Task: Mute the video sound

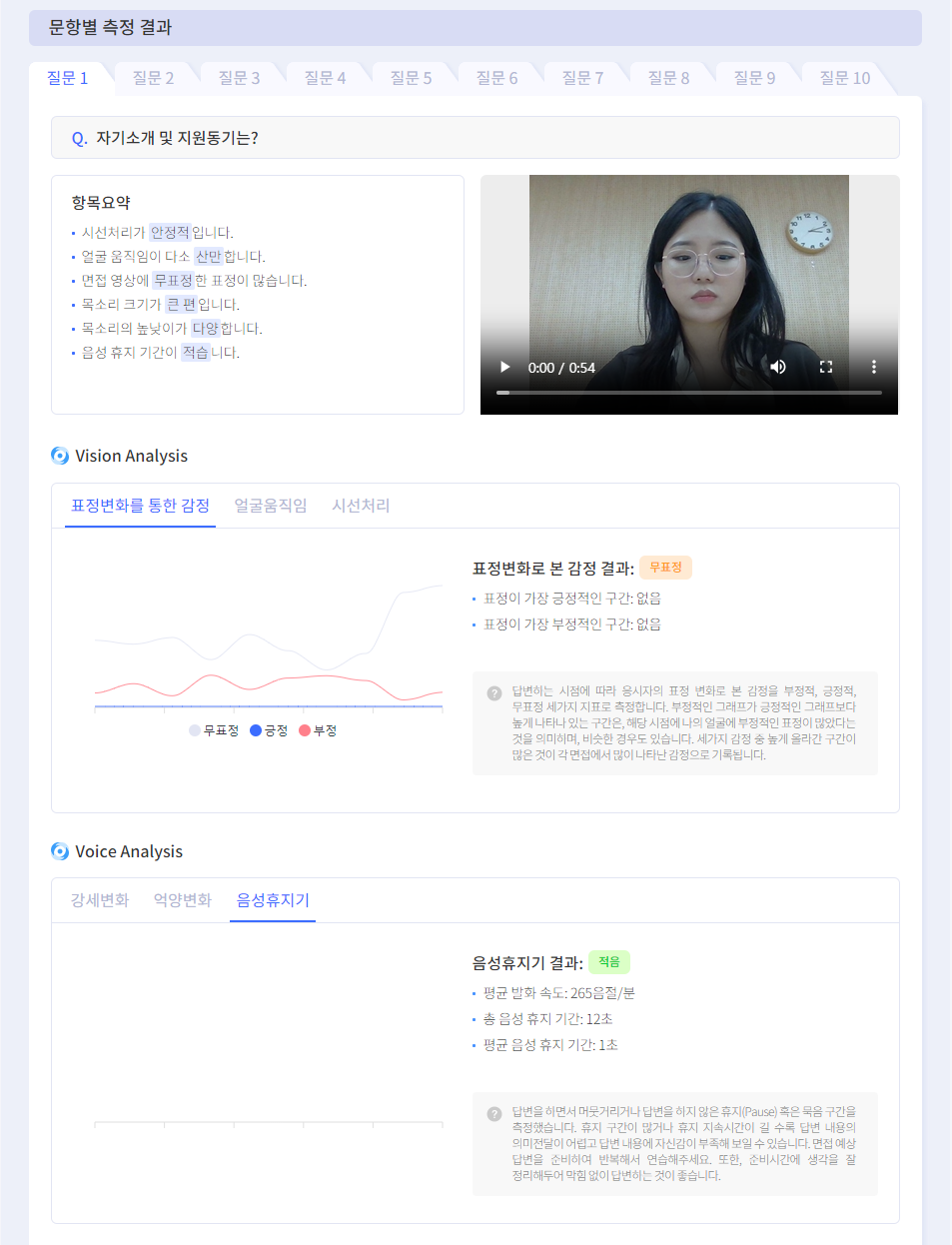Action: point(778,367)
